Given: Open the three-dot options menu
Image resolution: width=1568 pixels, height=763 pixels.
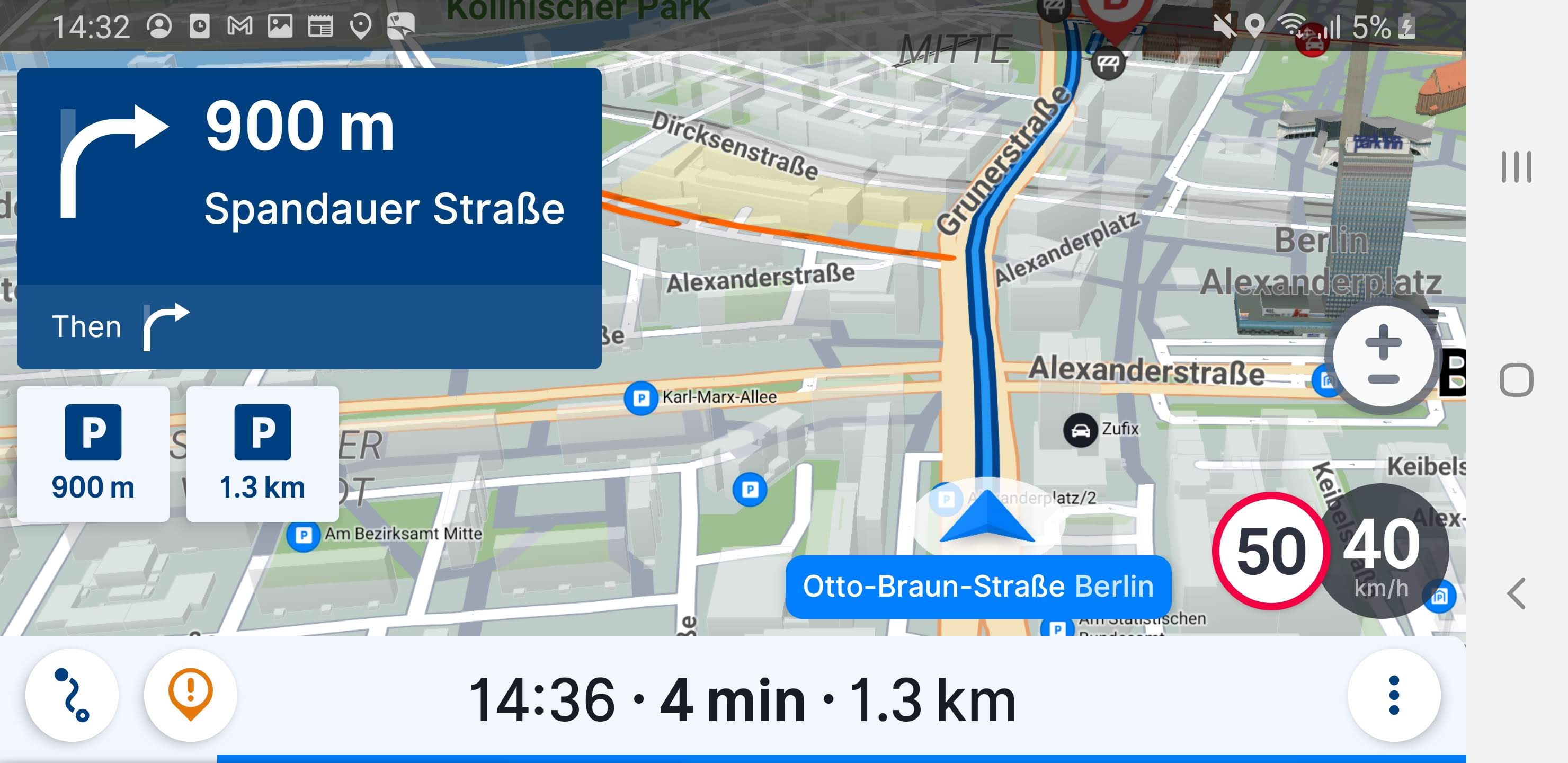Looking at the screenshot, I should point(1394,695).
